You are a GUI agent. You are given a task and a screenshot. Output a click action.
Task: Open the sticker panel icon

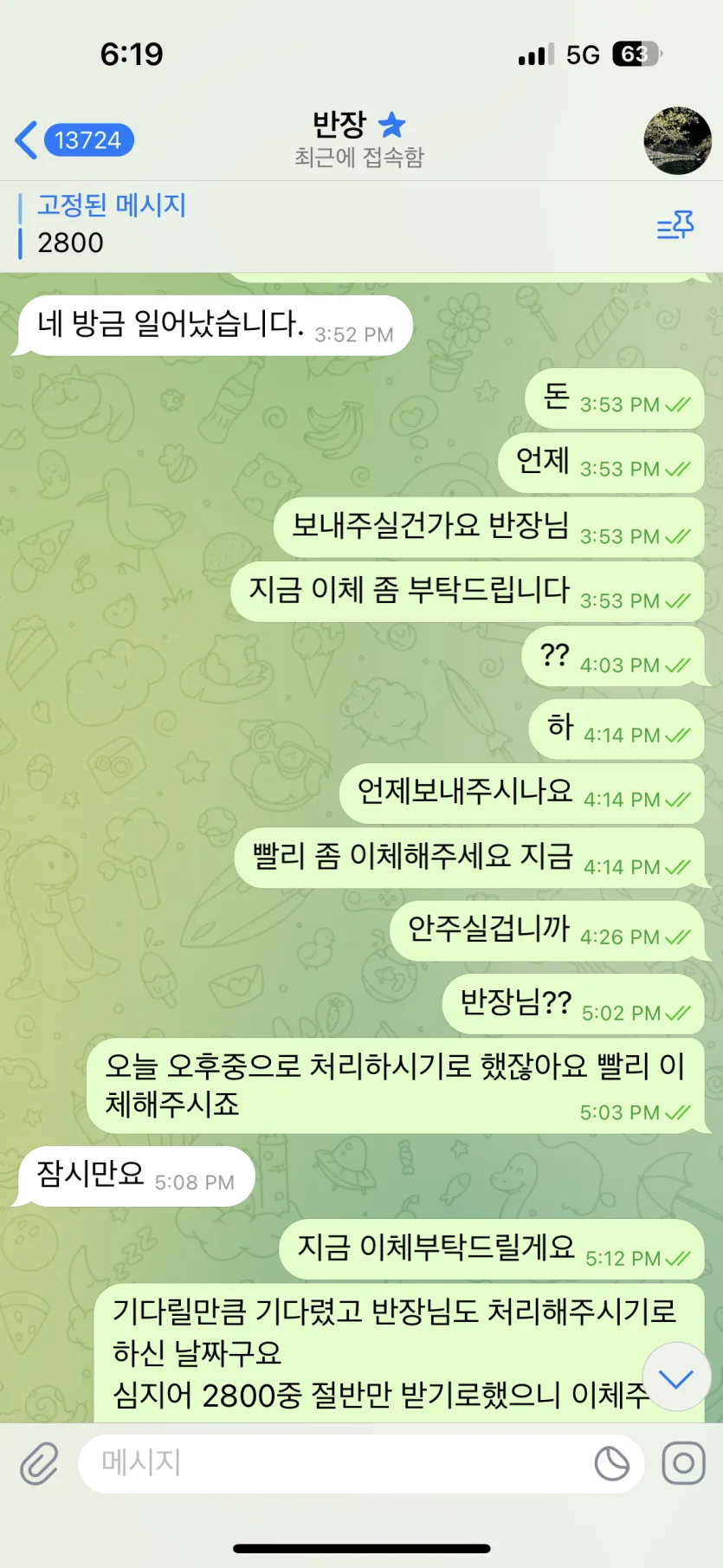tap(612, 1464)
